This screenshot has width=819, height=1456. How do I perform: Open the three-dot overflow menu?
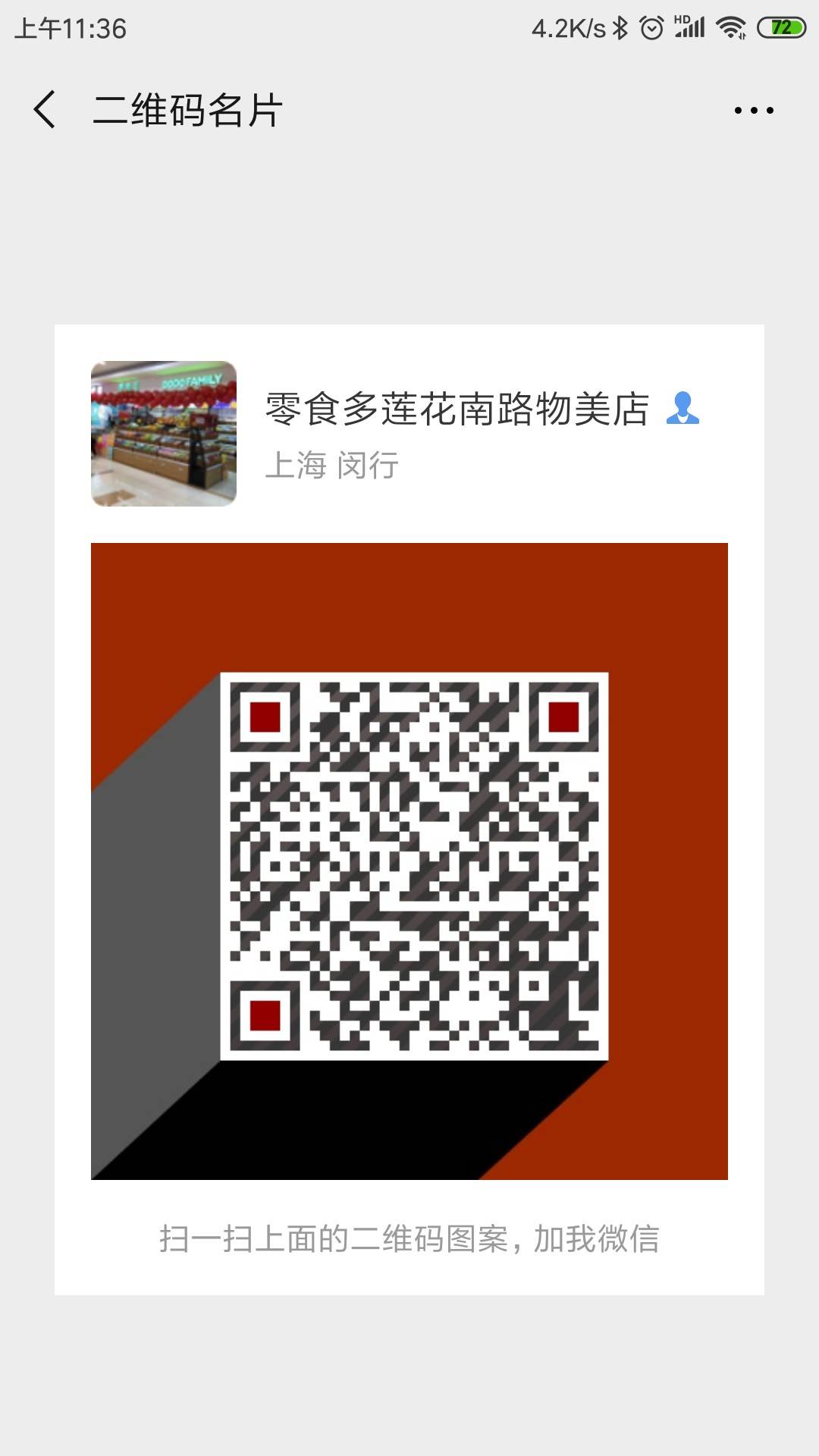click(x=753, y=111)
